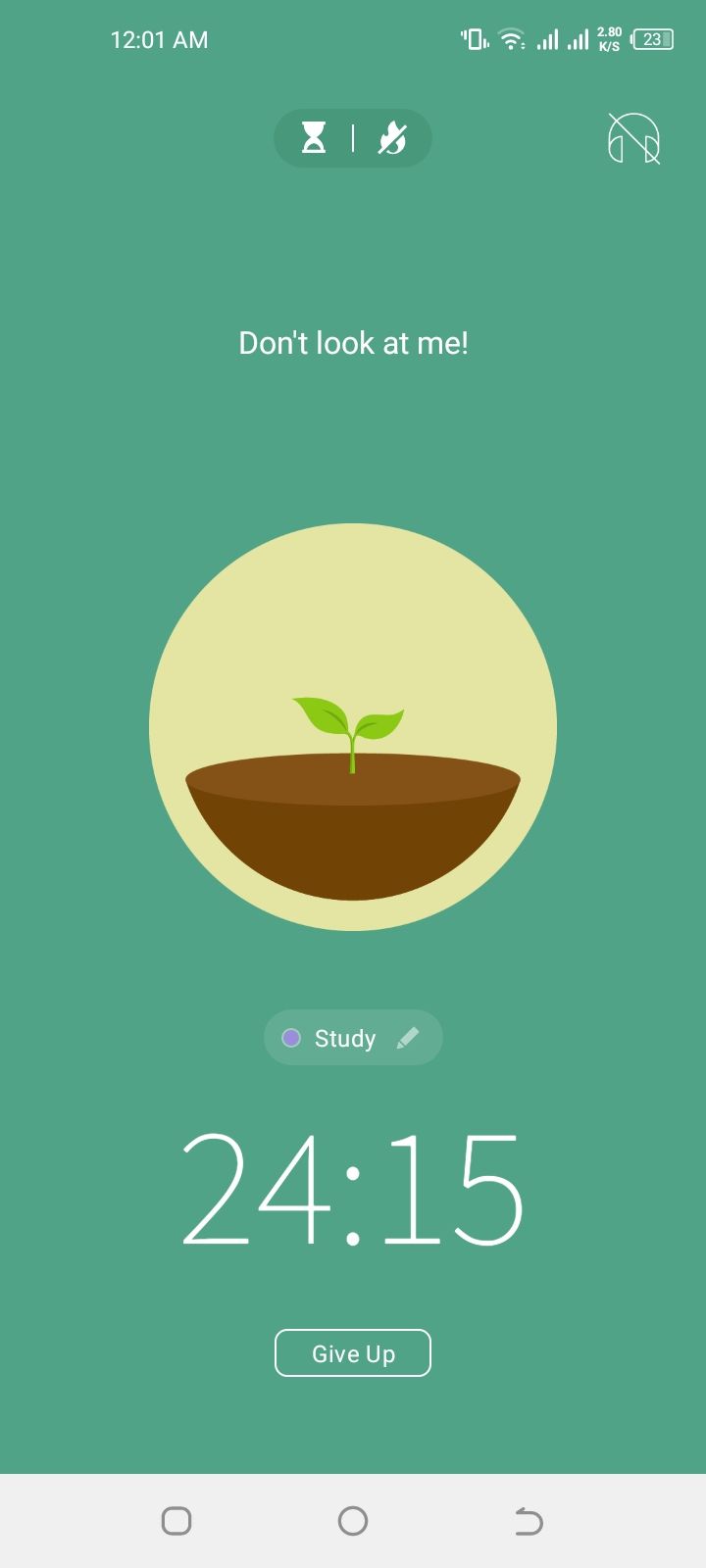706x1568 pixels.
Task: Open the muted ambient sound headphones icon
Action: click(x=633, y=138)
